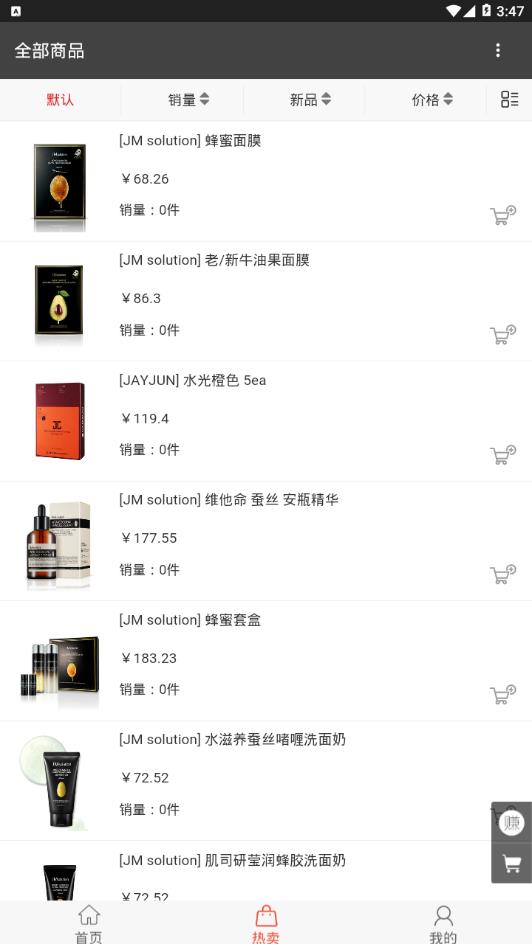Go to the 首页 home tab

[88, 924]
